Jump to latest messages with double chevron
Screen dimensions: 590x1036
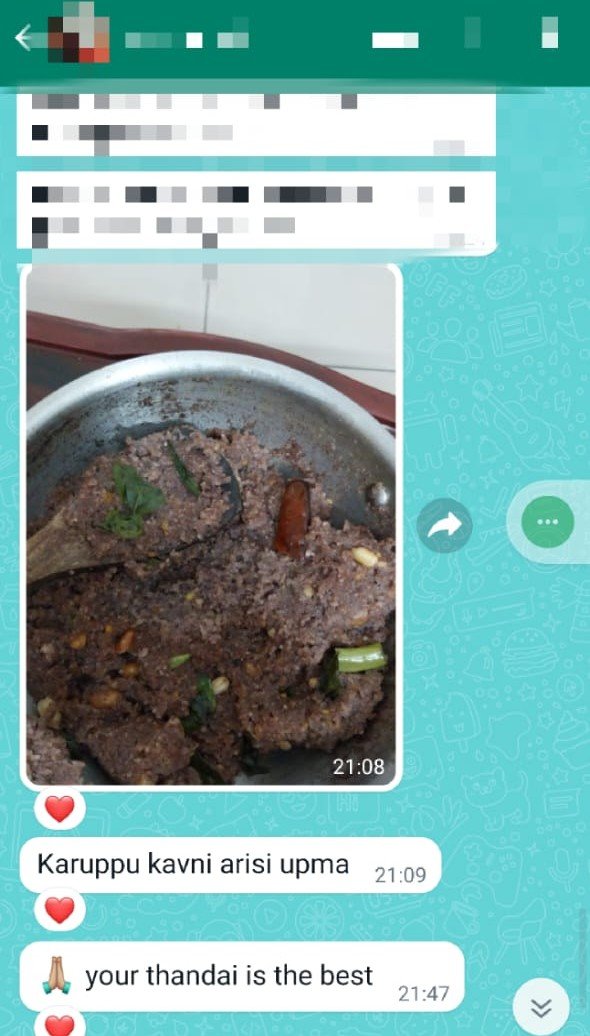541,1007
